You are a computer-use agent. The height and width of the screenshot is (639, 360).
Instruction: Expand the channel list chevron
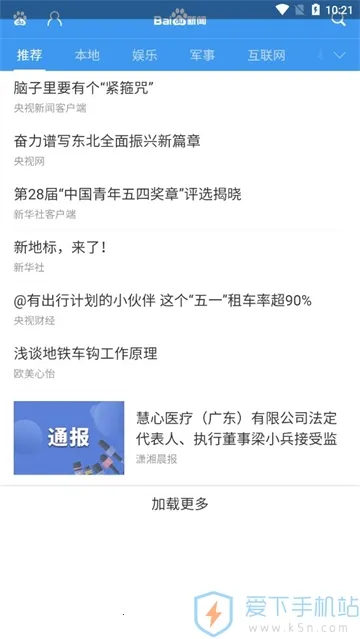tap(340, 55)
